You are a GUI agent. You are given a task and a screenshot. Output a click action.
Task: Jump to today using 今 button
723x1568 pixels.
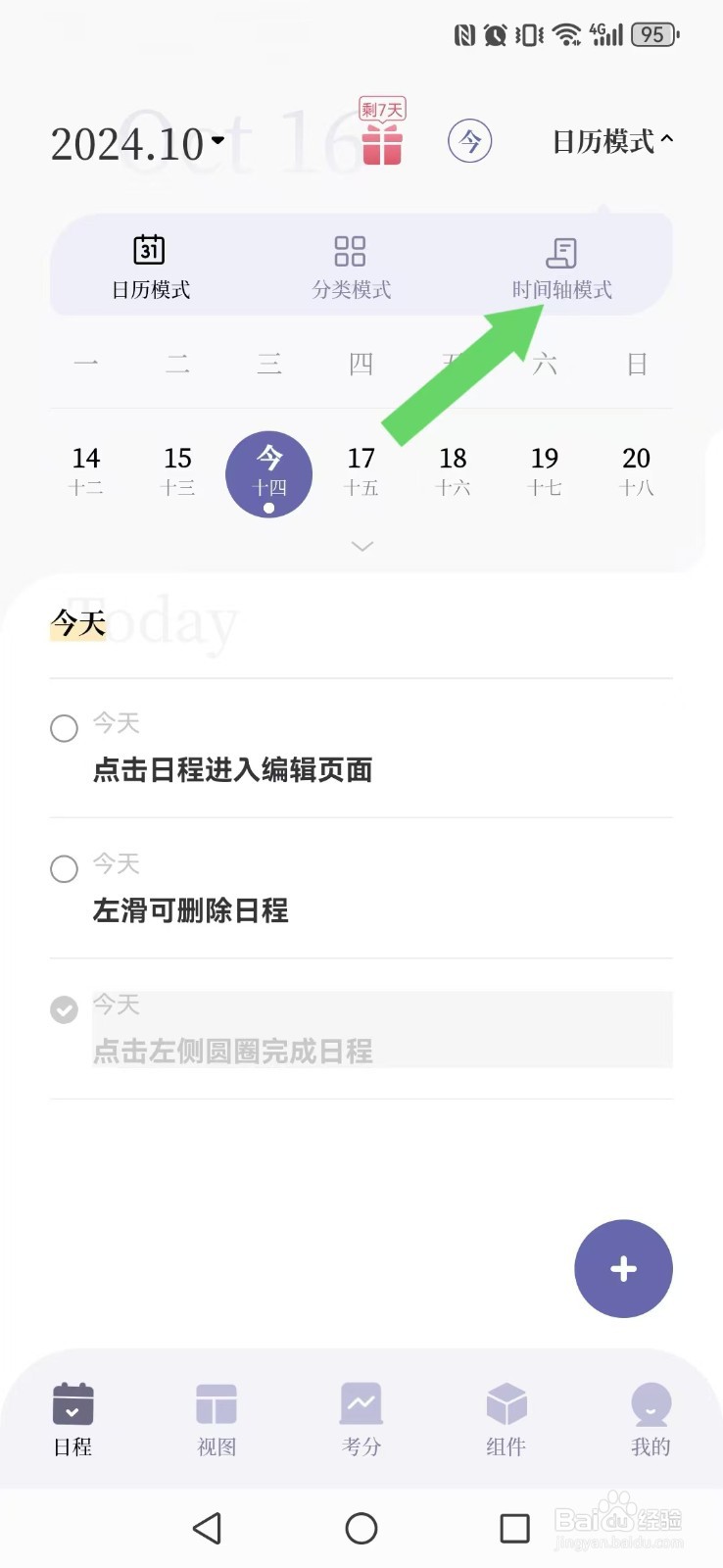470,140
